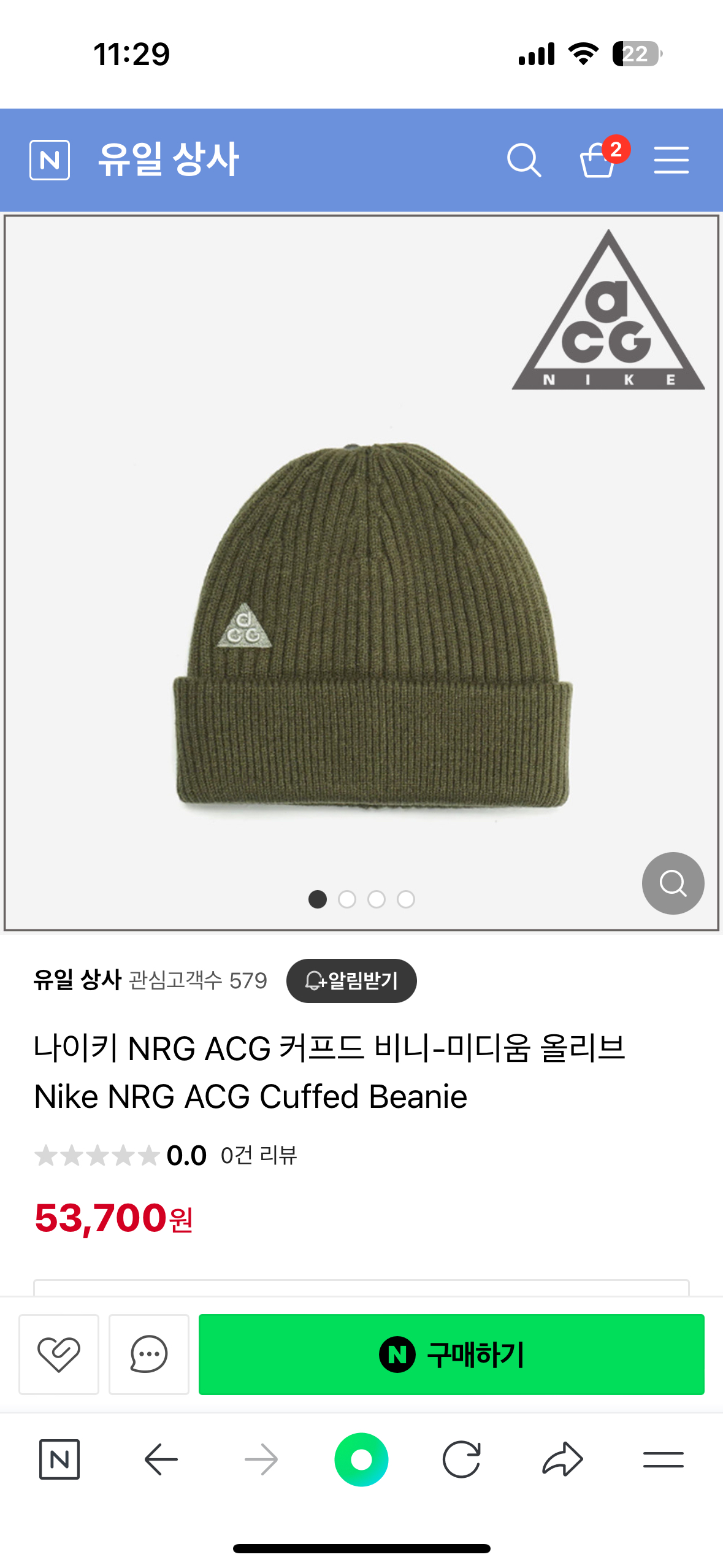Open the Naver N logo in header

pyautogui.click(x=50, y=160)
